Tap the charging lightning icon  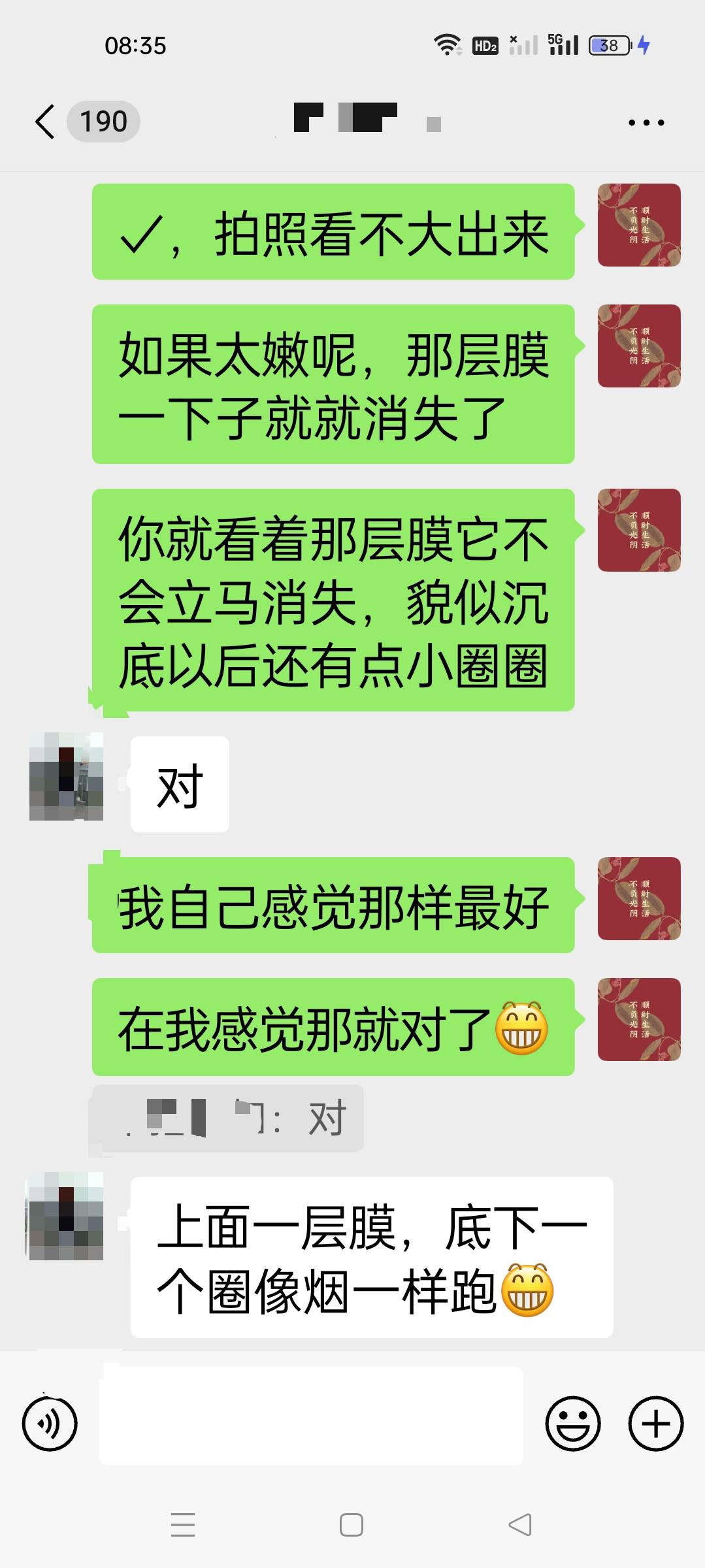click(x=643, y=46)
